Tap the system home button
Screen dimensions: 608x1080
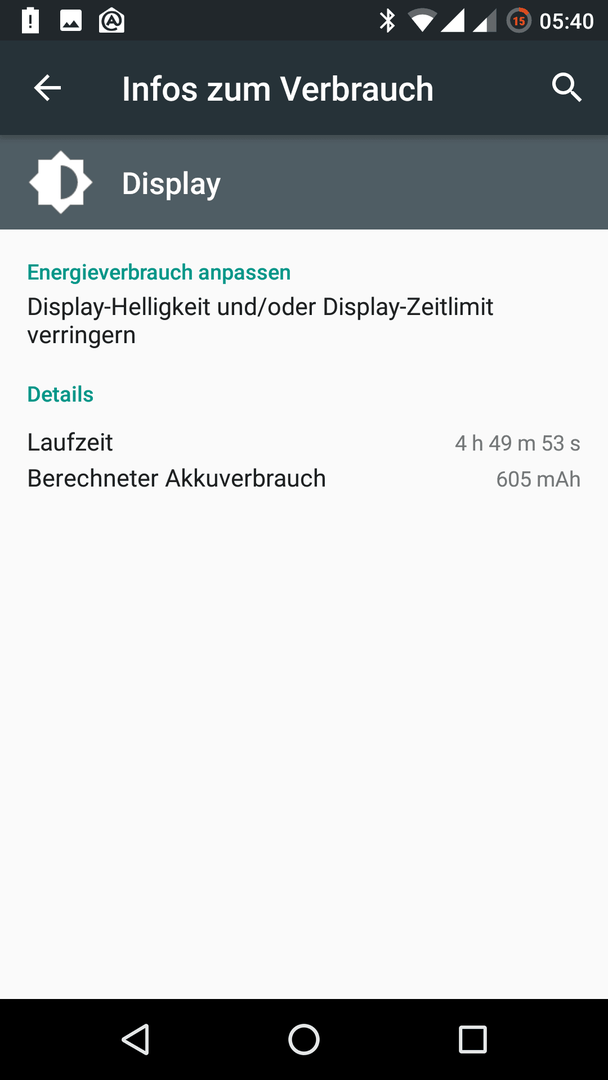[x=304, y=1039]
